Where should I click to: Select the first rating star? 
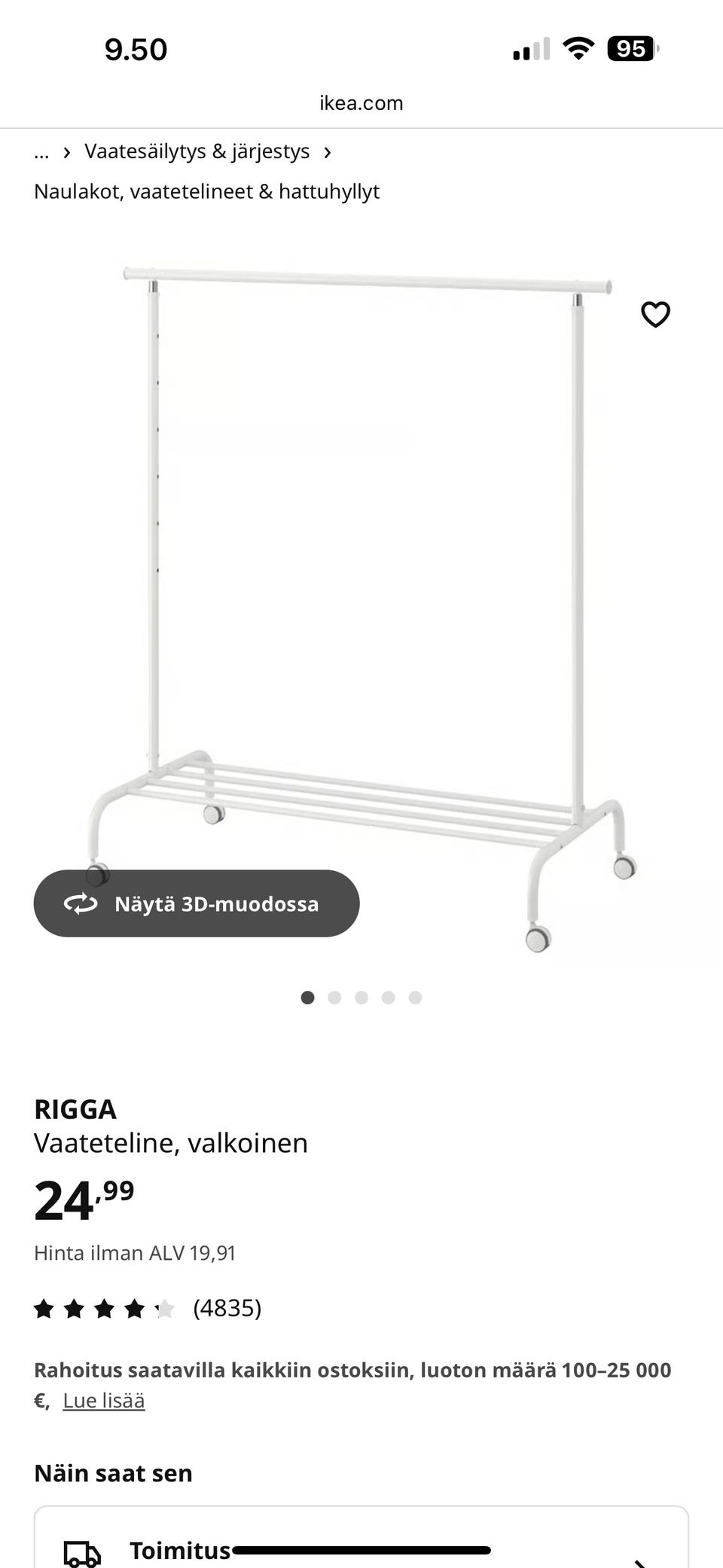[45, 1309]
